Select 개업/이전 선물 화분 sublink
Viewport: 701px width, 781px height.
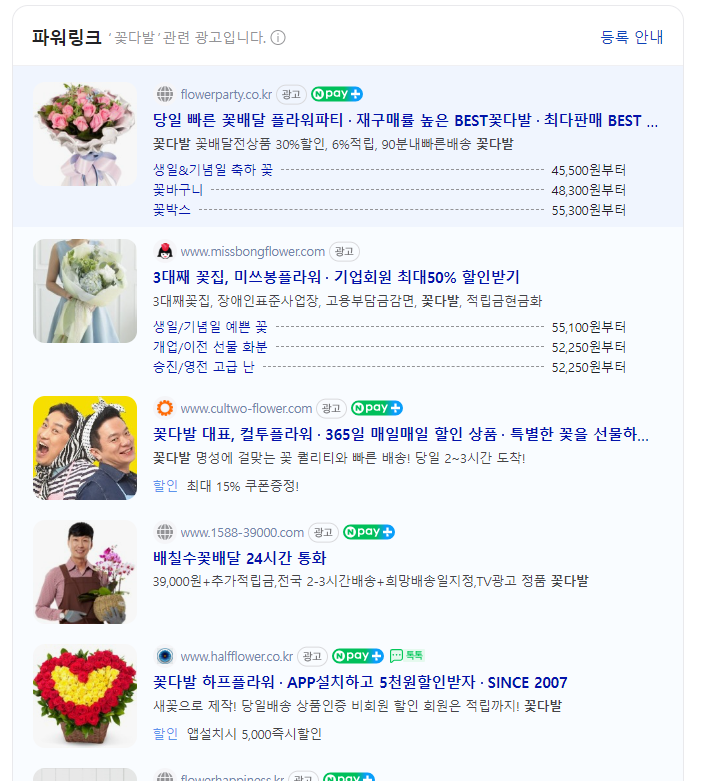(x=210, y=347)
